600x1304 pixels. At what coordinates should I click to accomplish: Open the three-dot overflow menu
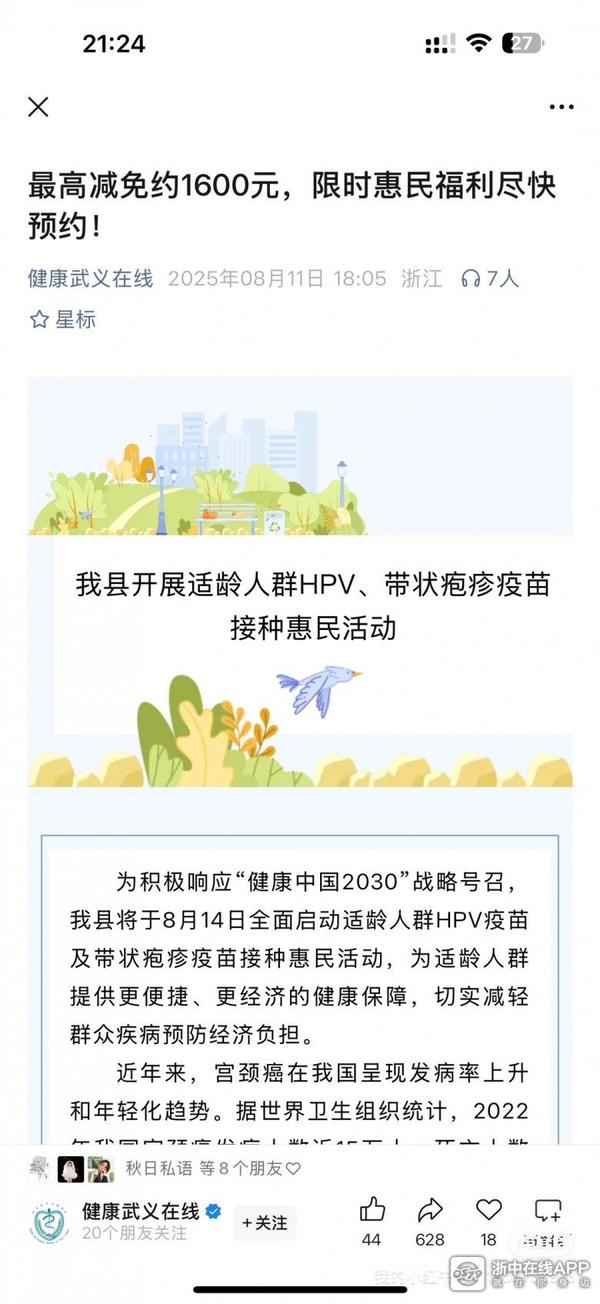(x=561, y=106)
